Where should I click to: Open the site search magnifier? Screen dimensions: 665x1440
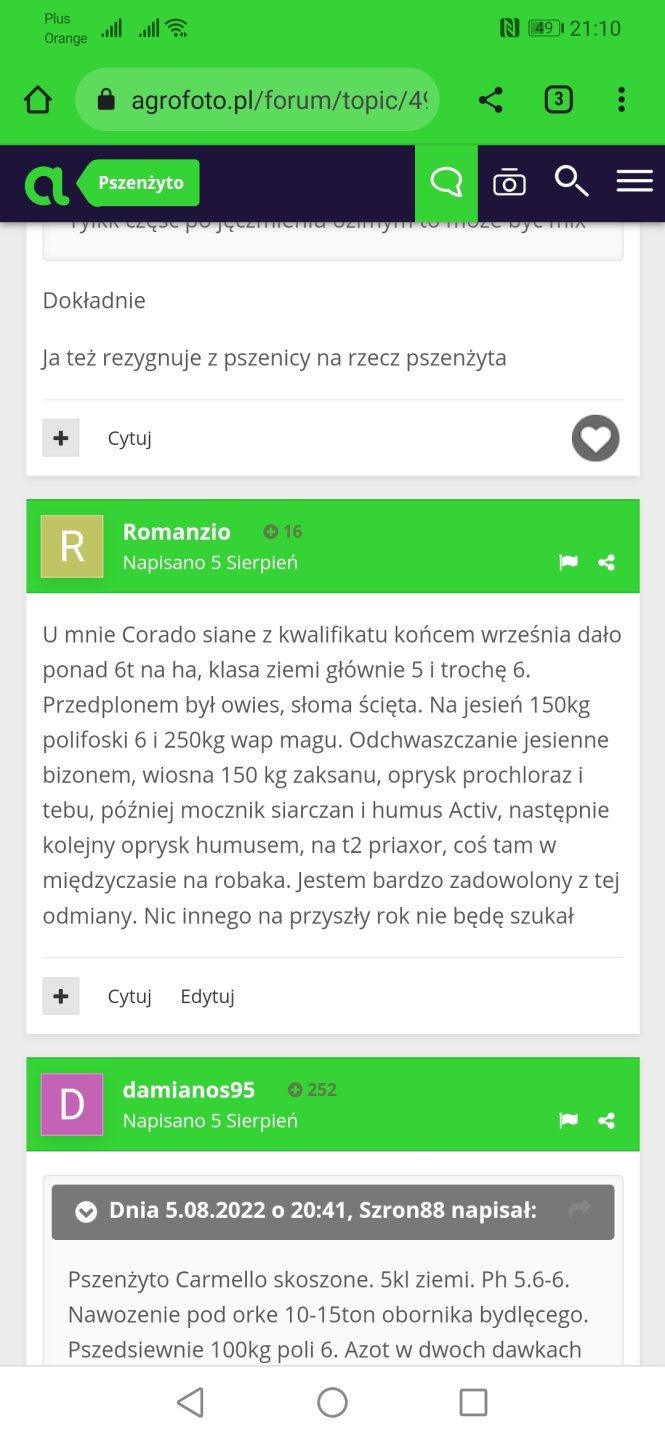coord(571,182)
